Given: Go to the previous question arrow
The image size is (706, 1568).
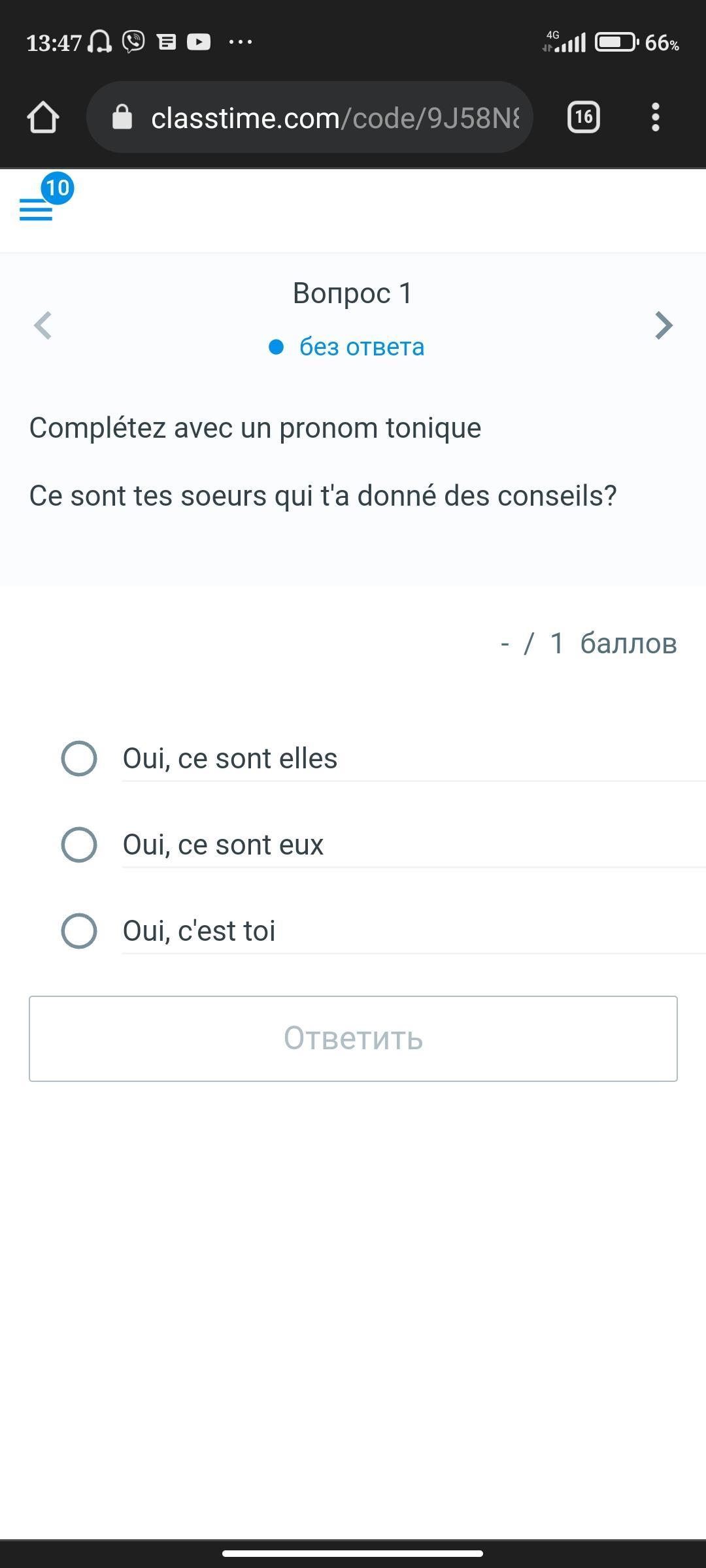Looking at the screenshot, I should coord(42,325).
